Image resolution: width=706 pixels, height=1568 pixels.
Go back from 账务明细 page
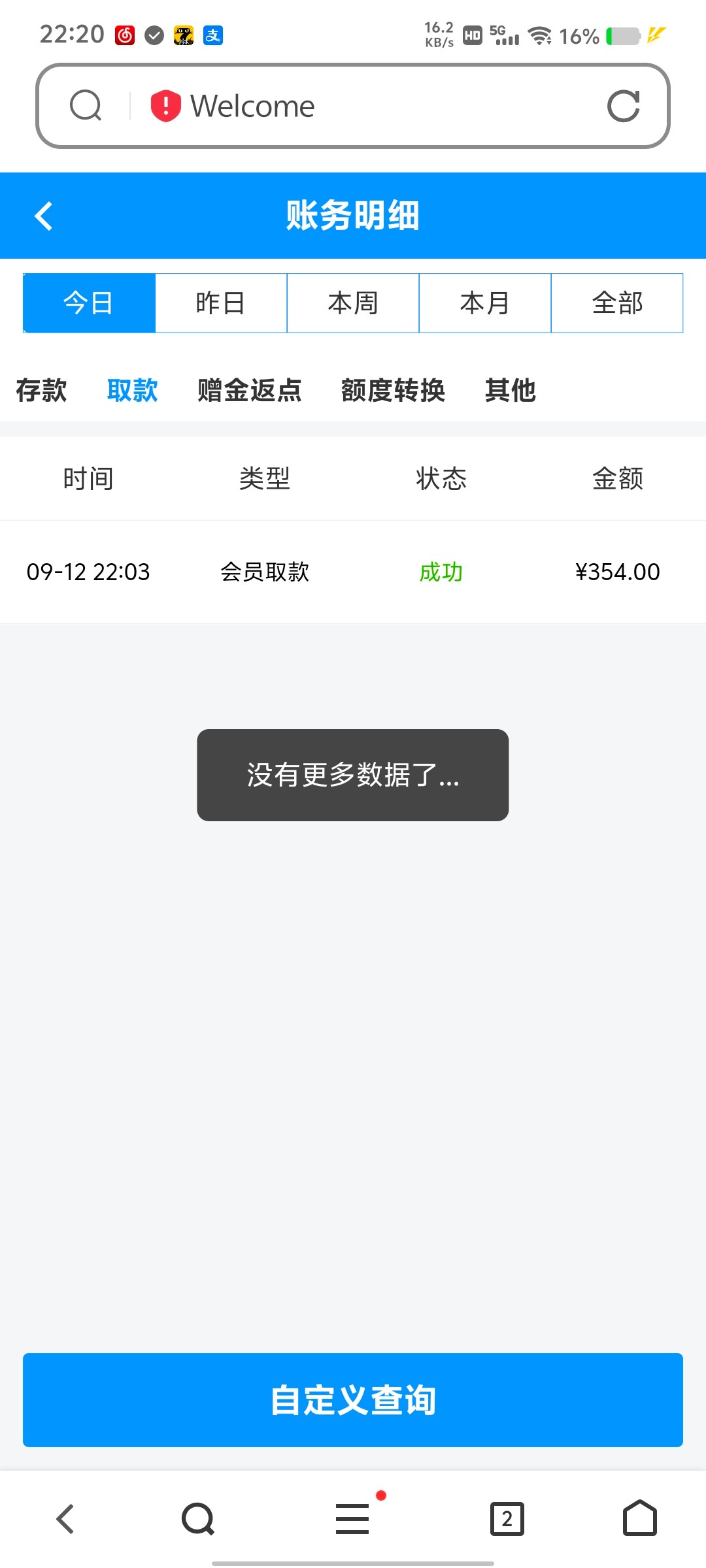click(43, 216)
